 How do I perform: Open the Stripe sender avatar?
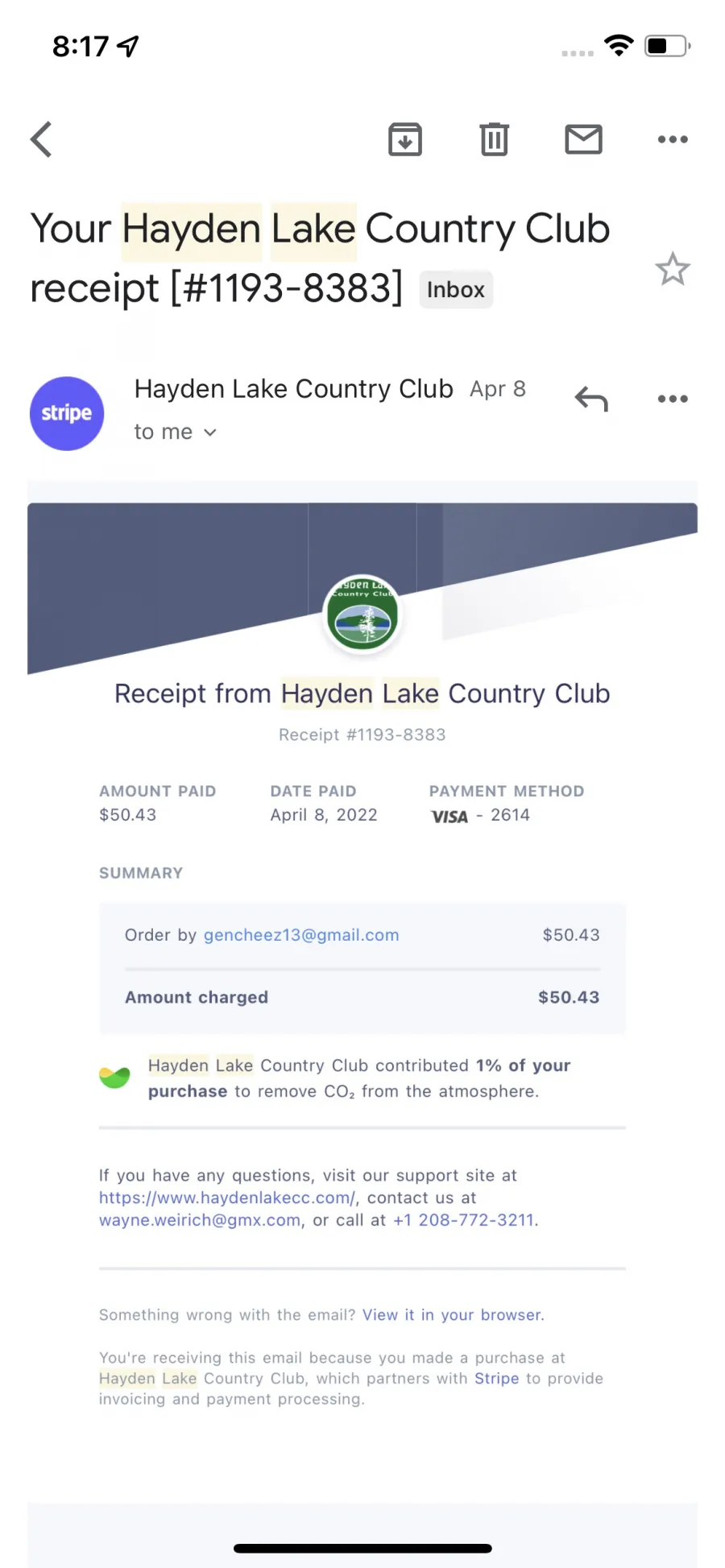click(x=67, y=413)
